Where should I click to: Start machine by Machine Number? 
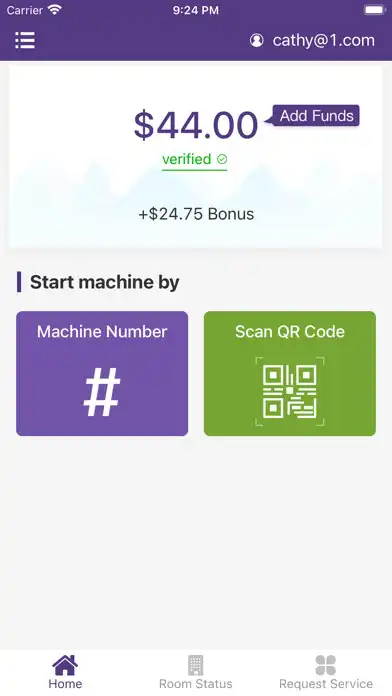click(x=102, y=373)
